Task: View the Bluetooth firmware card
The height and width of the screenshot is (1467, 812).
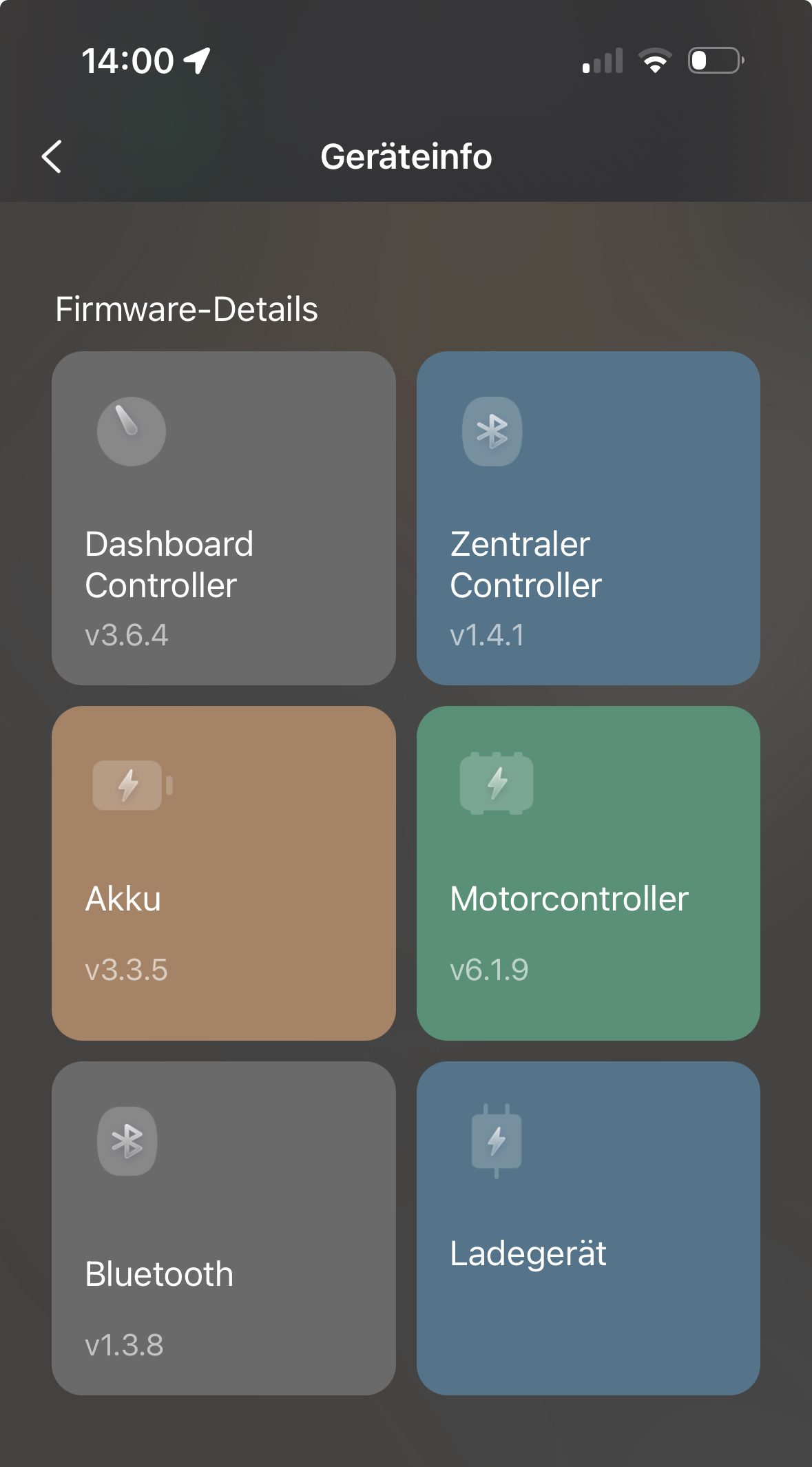Action: pyautogui.click(x=224, y=1228)
